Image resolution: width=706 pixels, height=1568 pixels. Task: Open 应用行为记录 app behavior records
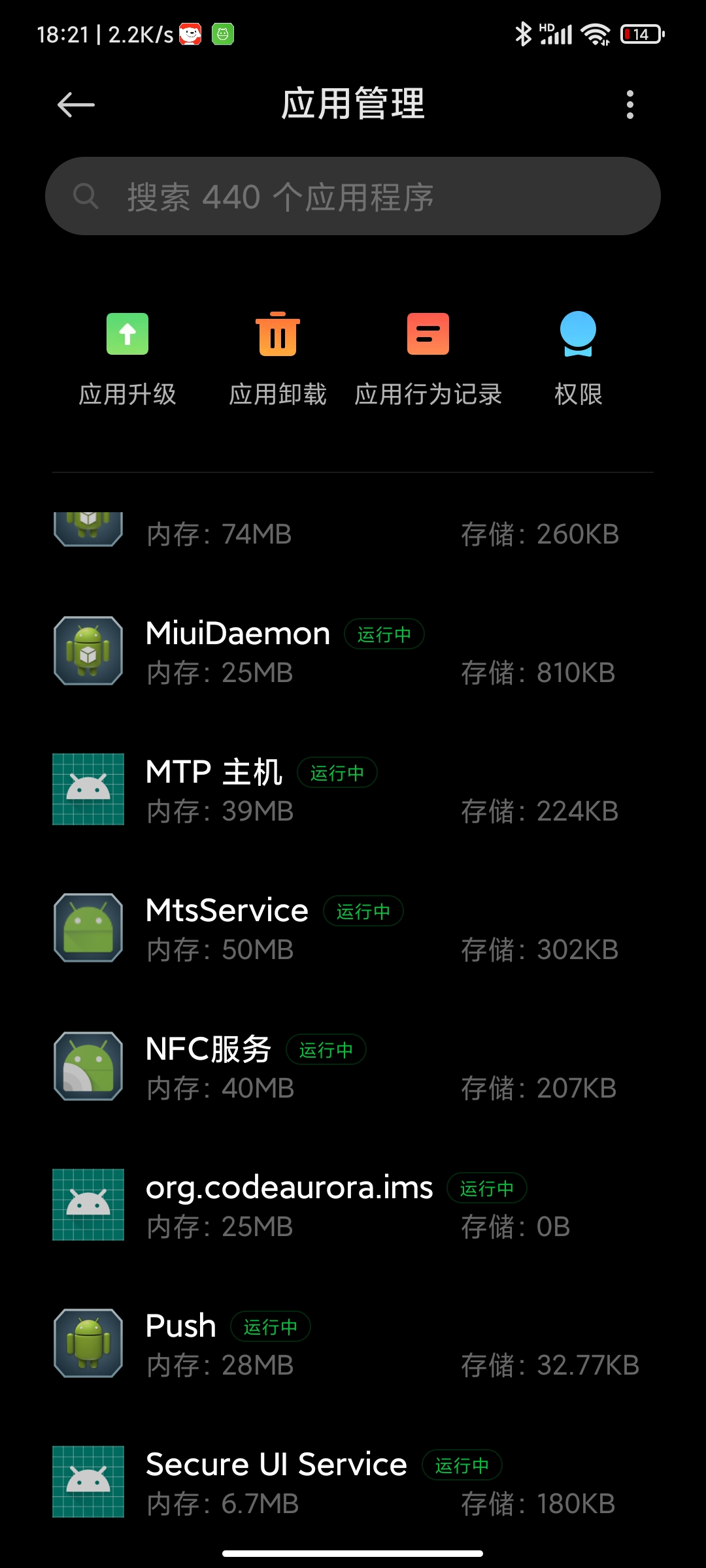[428, 359]
